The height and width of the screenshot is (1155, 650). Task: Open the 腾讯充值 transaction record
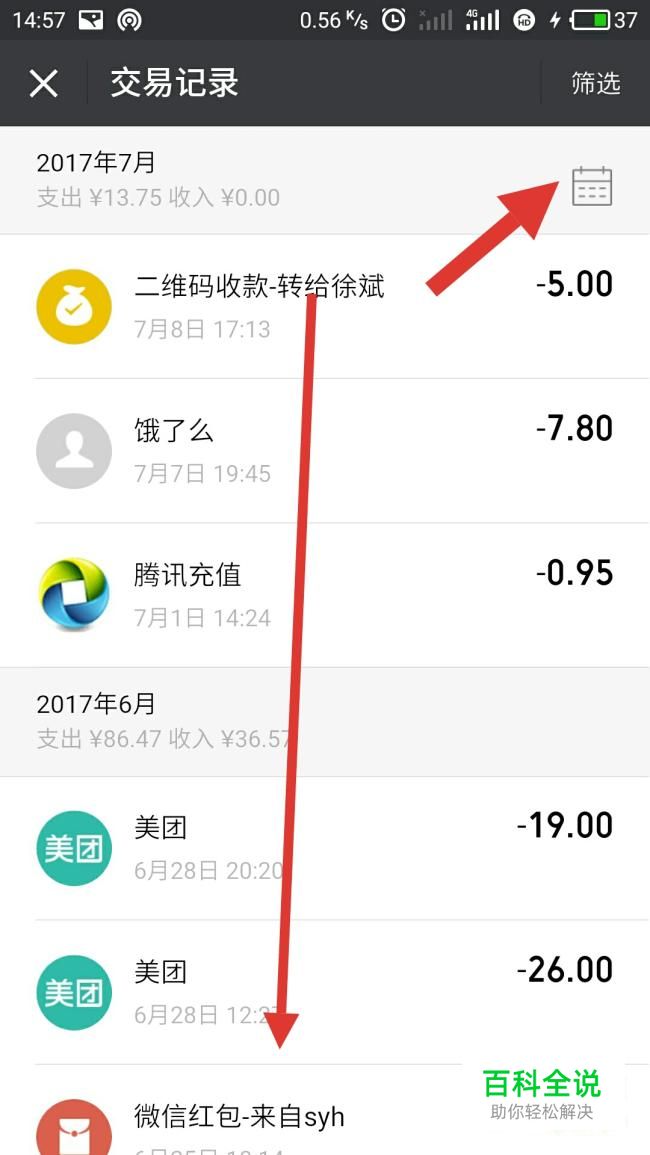325,595
